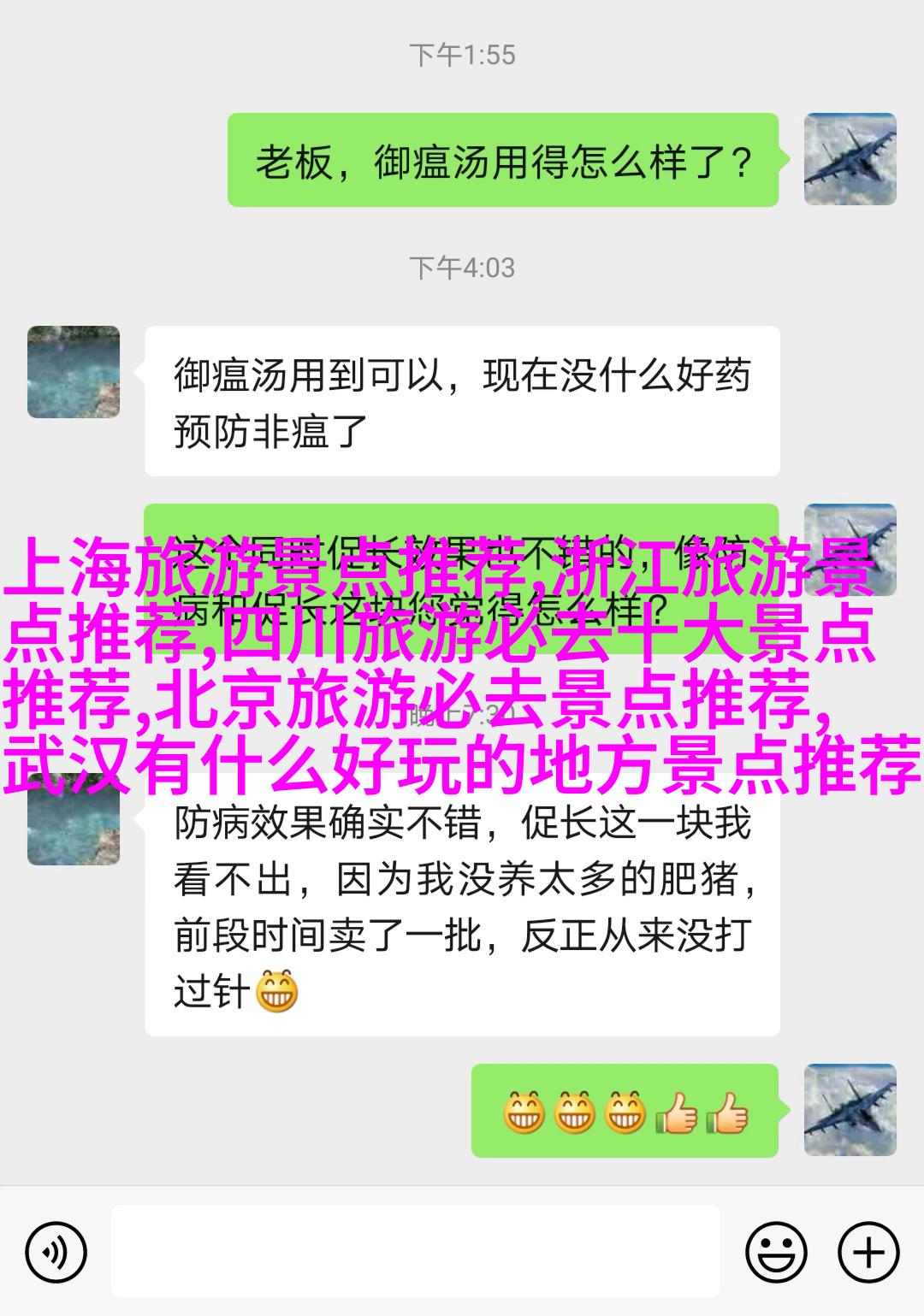924x1316 pixels.
Task: Open contact avatar beside 御瘟汤用到可以 message
Action: point(74,372)
